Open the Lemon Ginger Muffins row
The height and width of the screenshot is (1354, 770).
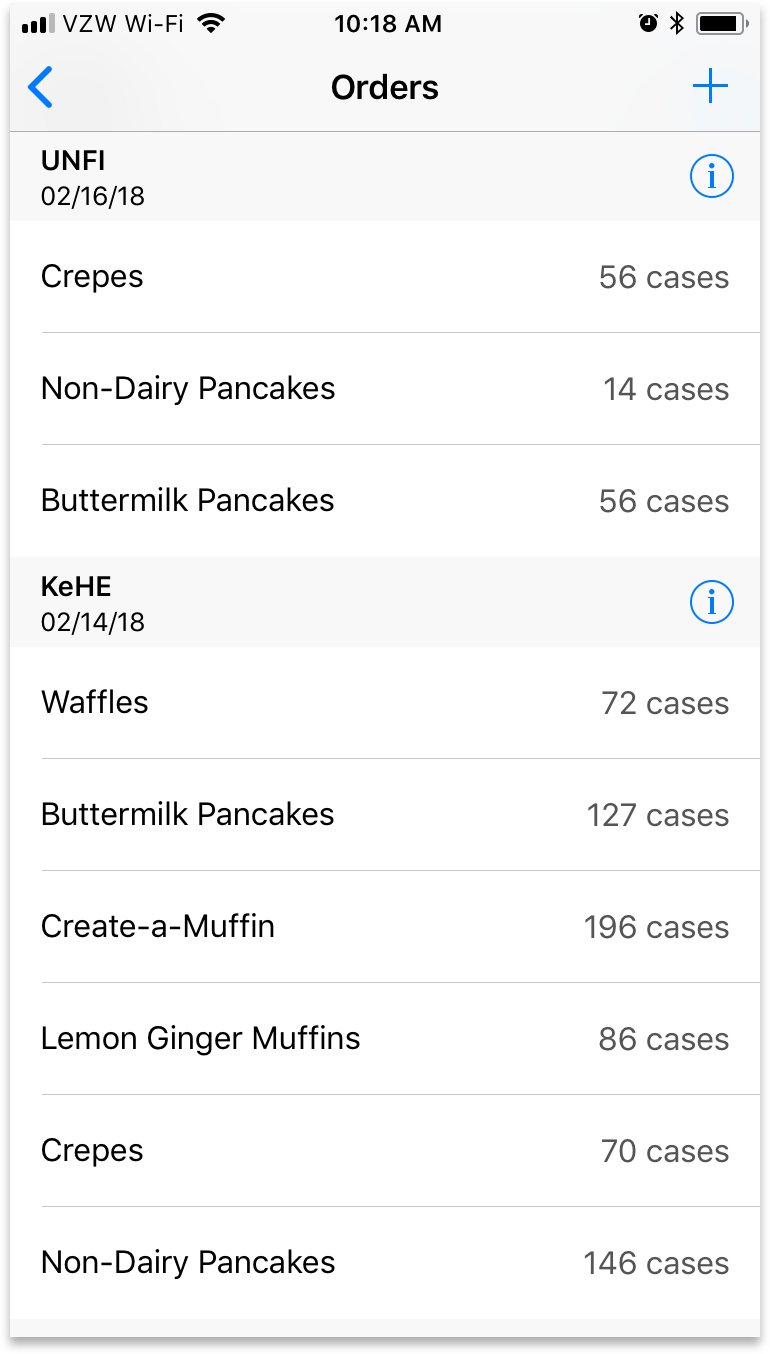(385, 1039)
